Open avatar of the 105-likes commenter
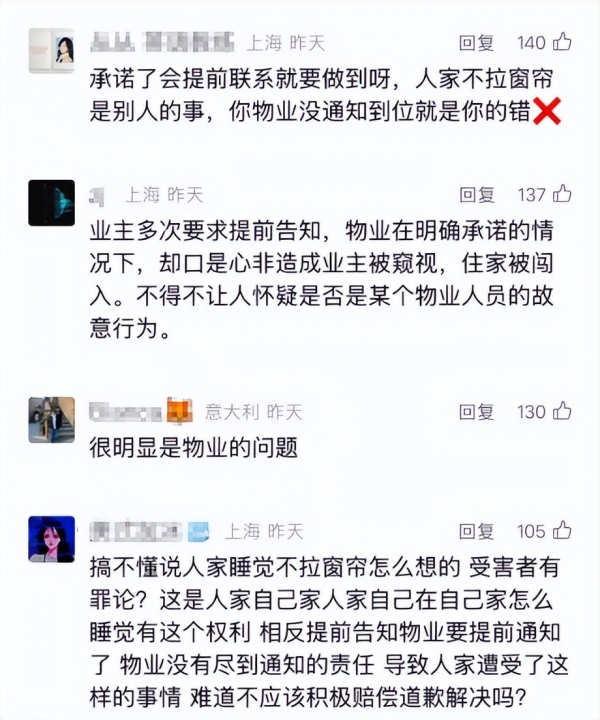600x720 pixels. coord(51,539)
